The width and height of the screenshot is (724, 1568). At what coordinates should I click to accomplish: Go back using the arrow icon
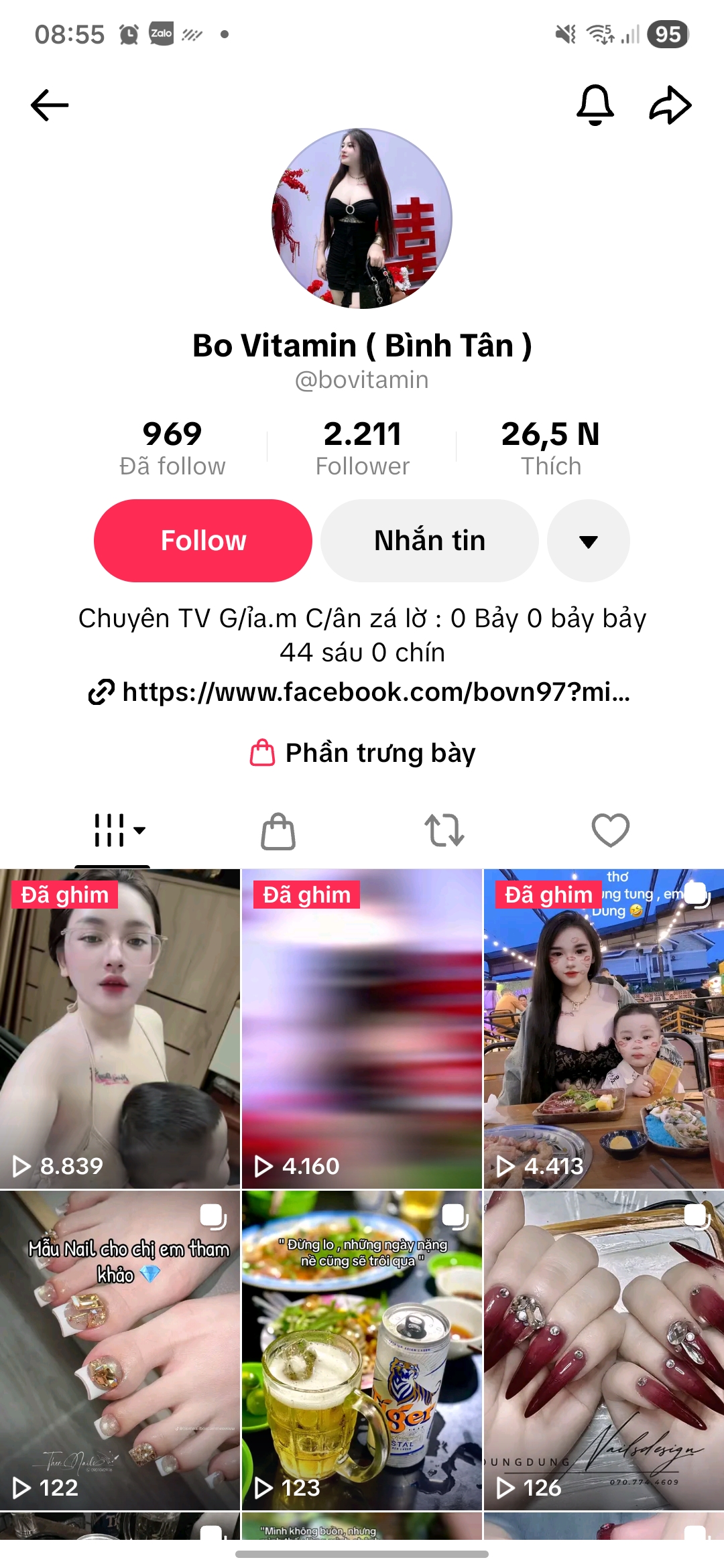pos(50,105)
